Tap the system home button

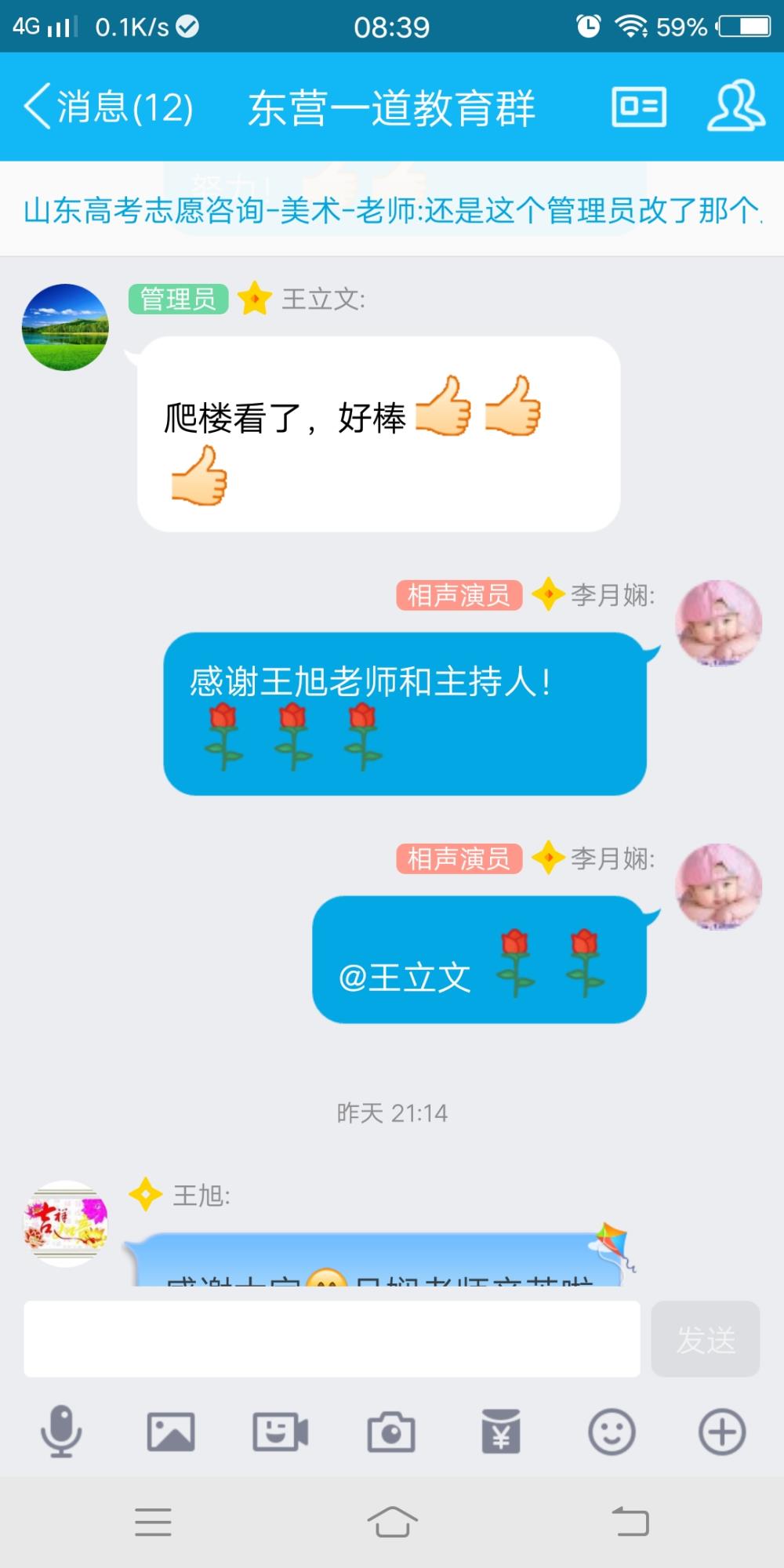tap(392, 1522)
